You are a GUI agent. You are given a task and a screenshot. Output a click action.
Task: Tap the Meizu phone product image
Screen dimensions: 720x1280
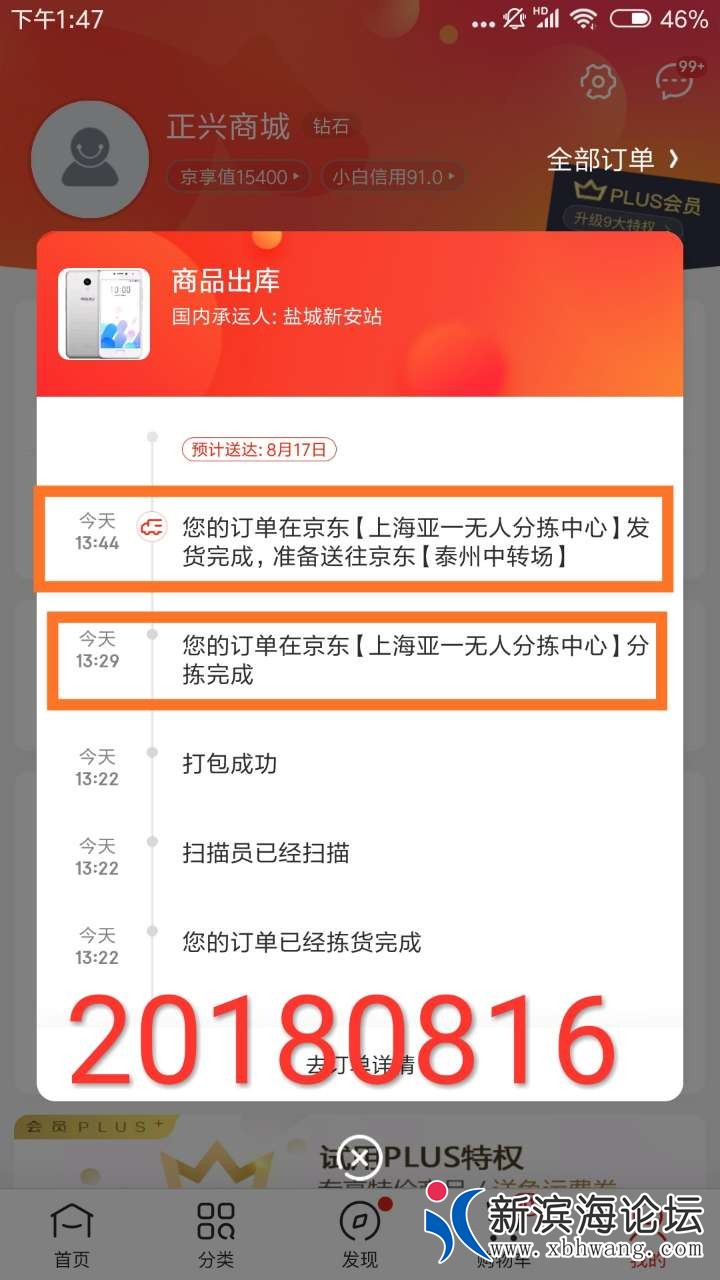(x=104, y=314)
